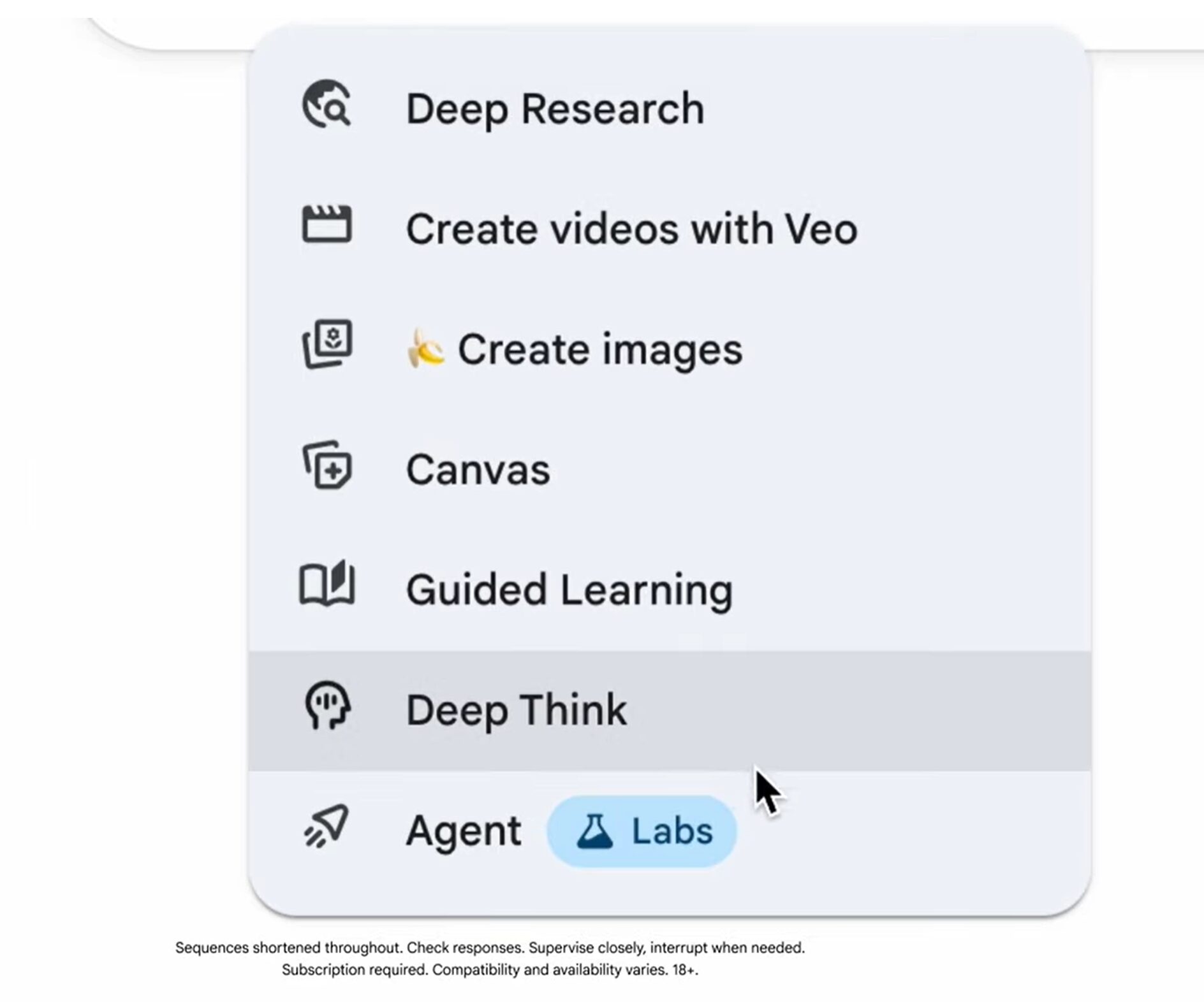
Task: Enable Deep Think
Action: click(517, 710)
